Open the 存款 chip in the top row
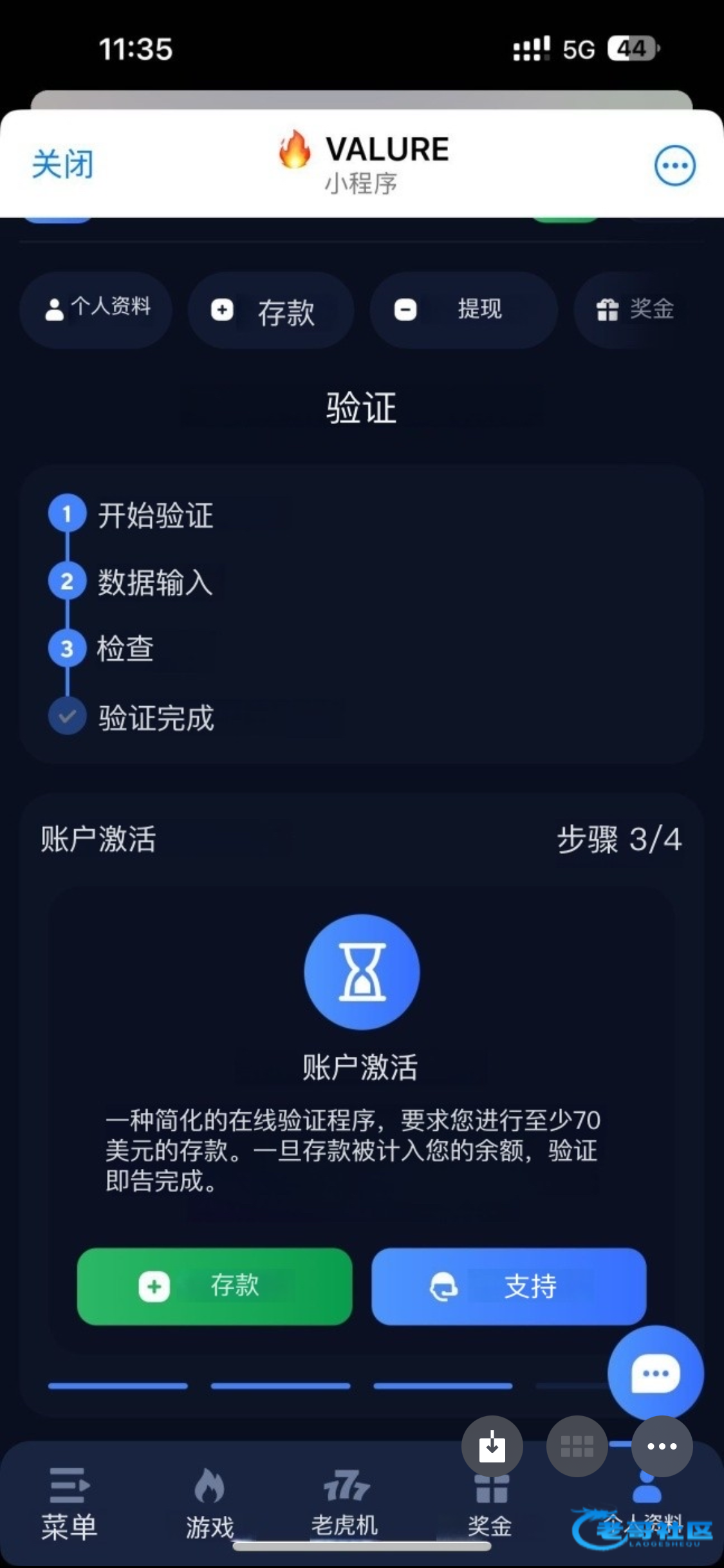 pos(270,310)
